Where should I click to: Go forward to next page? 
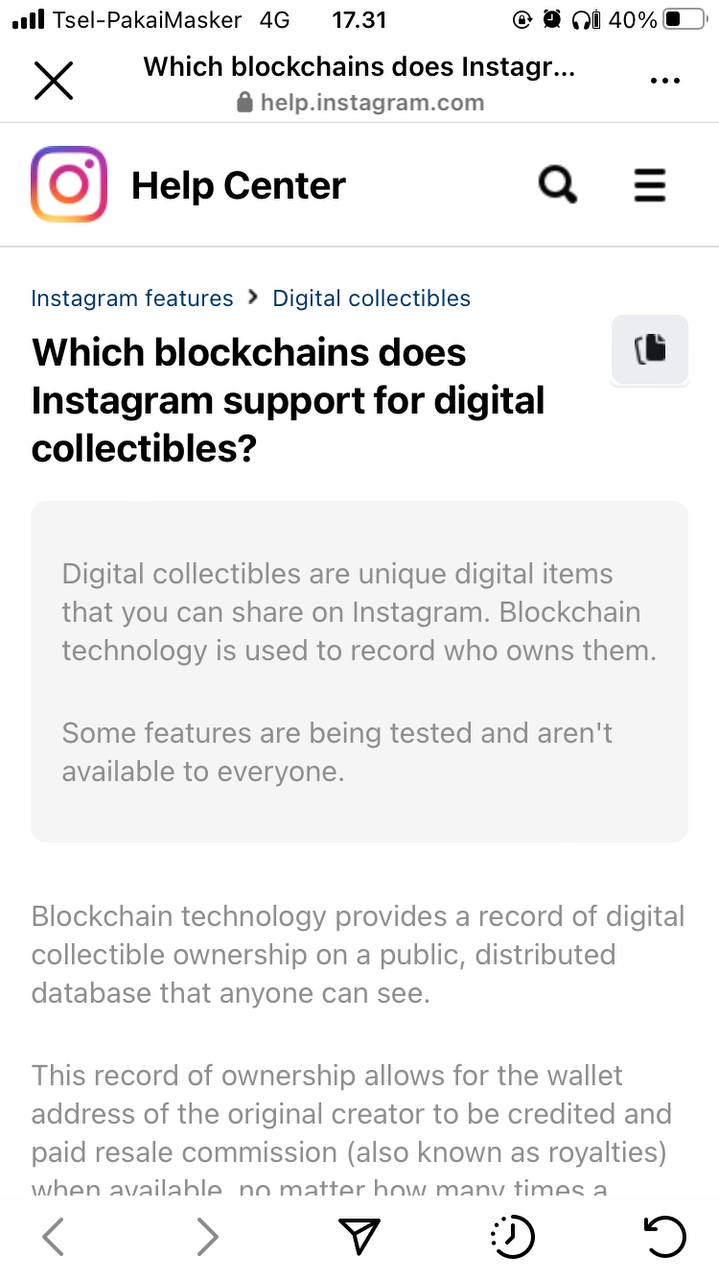pos(207,1237)
